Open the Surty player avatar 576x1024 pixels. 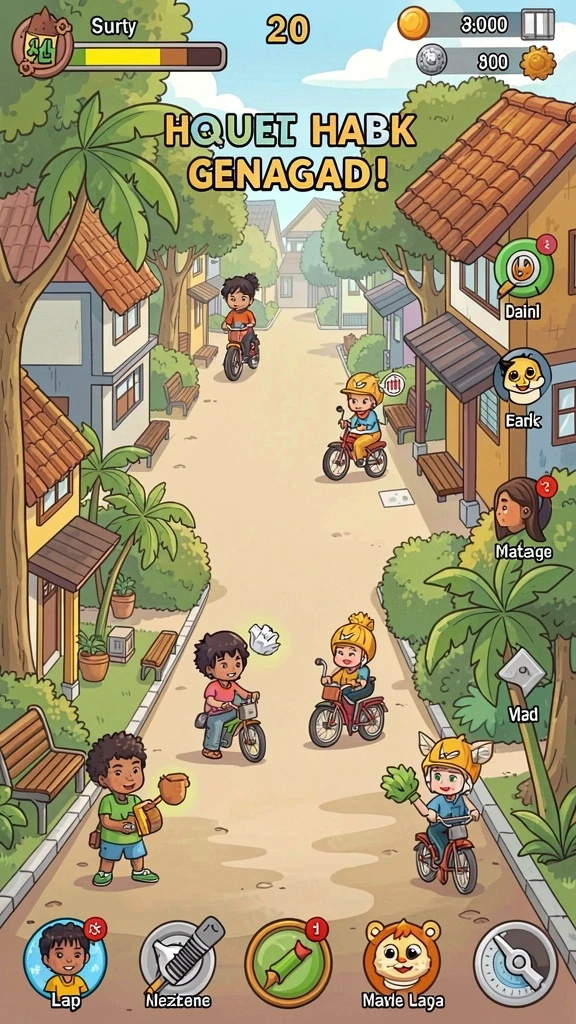43,43
